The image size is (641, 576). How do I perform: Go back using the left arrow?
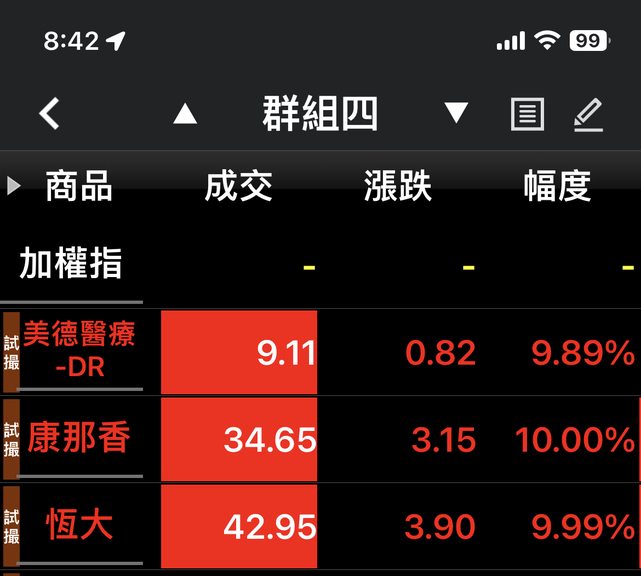click(50, 114)
